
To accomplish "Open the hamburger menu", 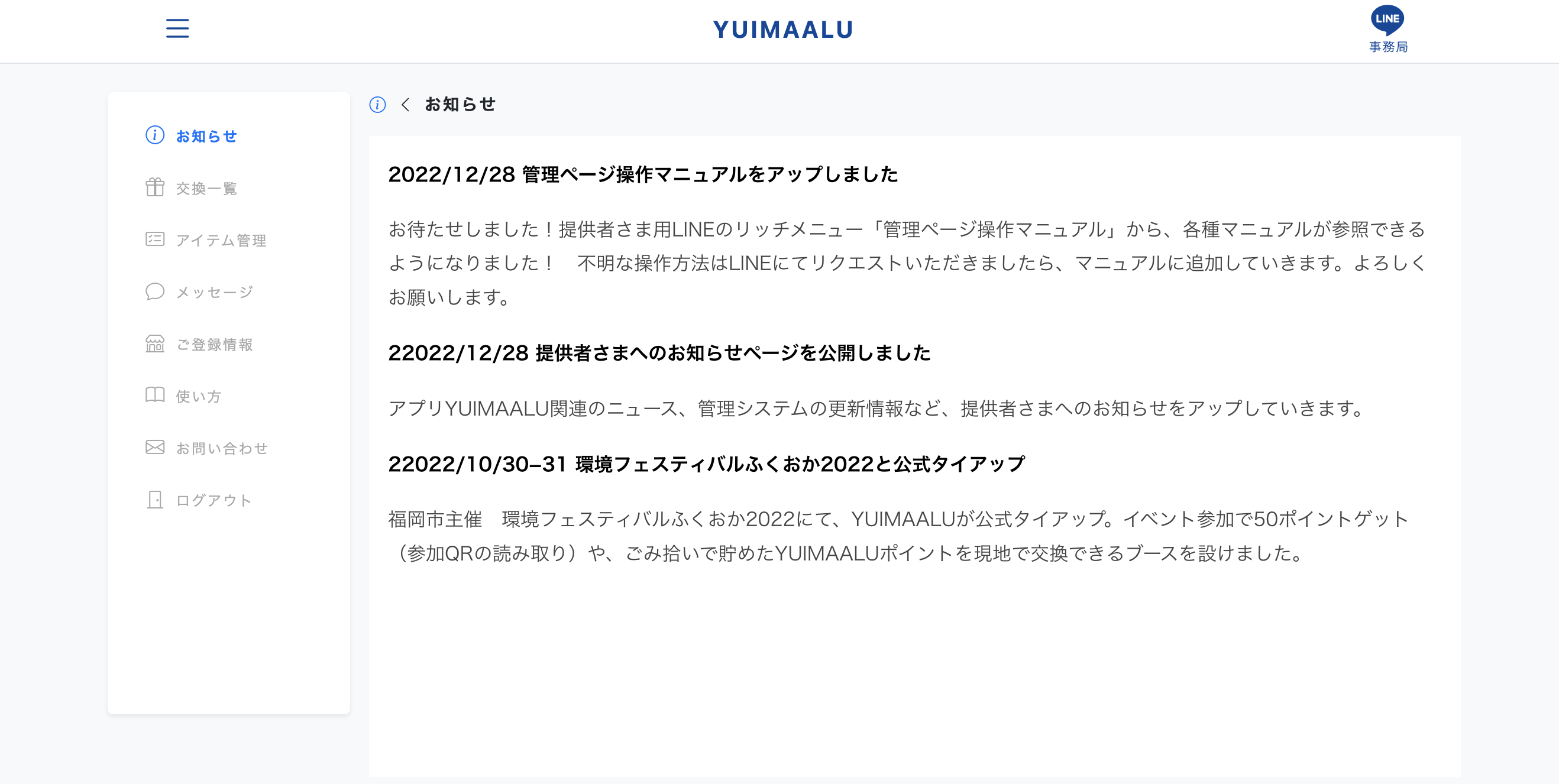I will (x=177, y=28).
